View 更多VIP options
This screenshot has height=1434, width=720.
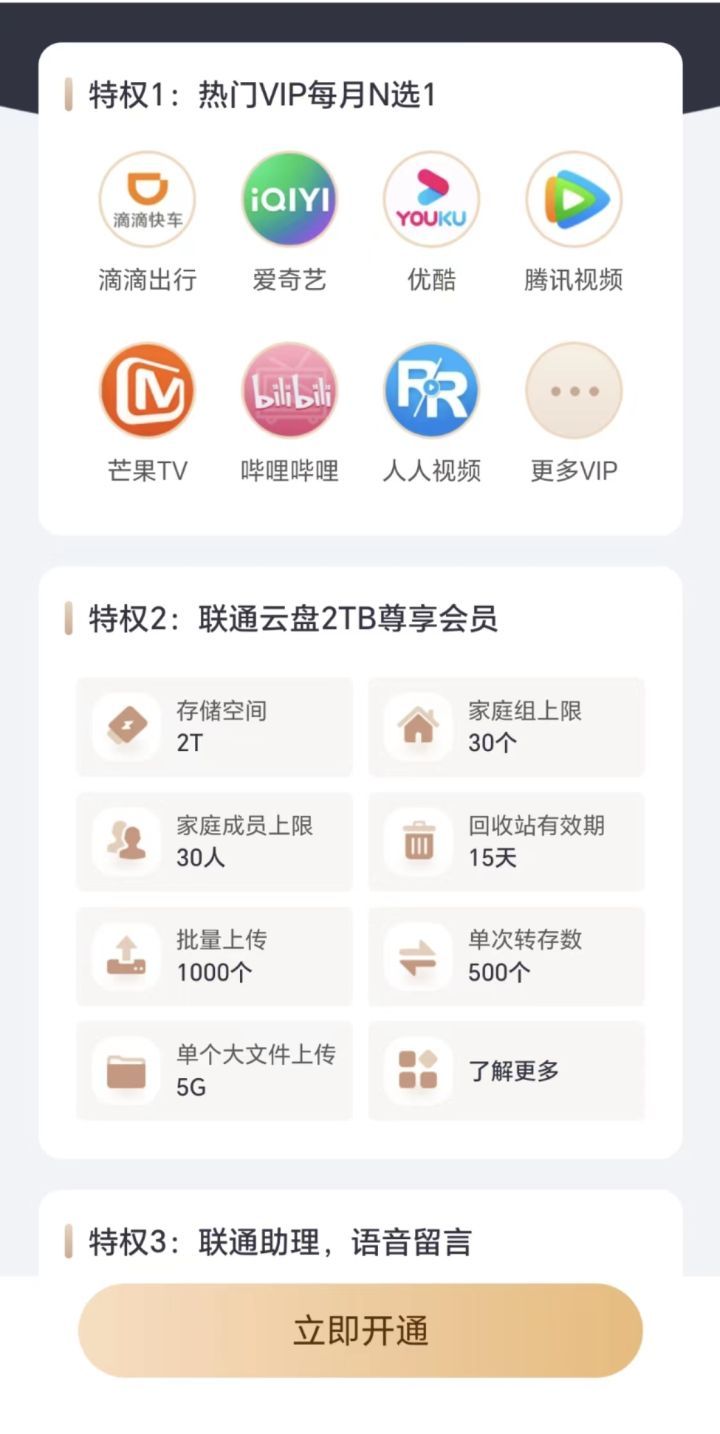(x=574, y=391)
